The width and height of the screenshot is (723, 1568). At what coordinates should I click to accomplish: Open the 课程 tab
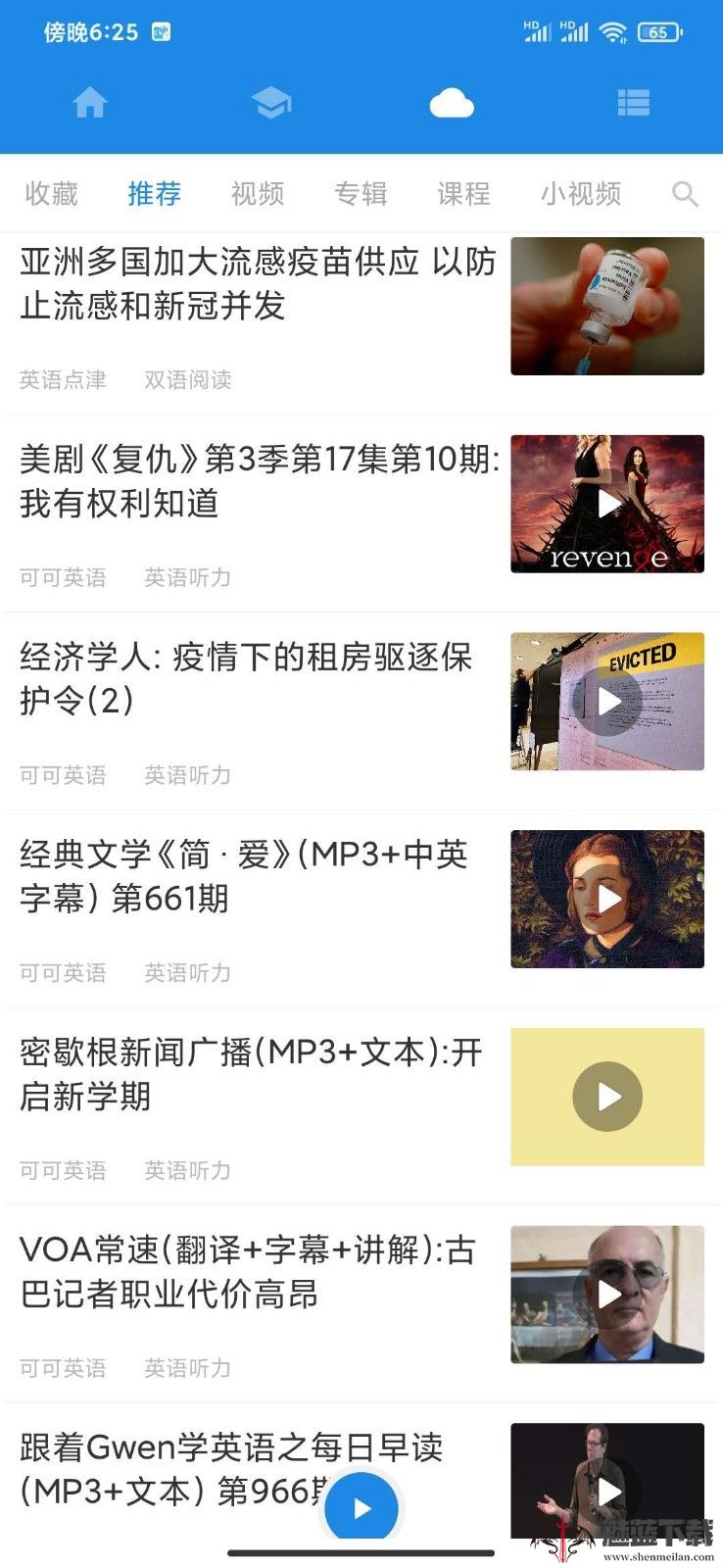(x=465, y=193)
